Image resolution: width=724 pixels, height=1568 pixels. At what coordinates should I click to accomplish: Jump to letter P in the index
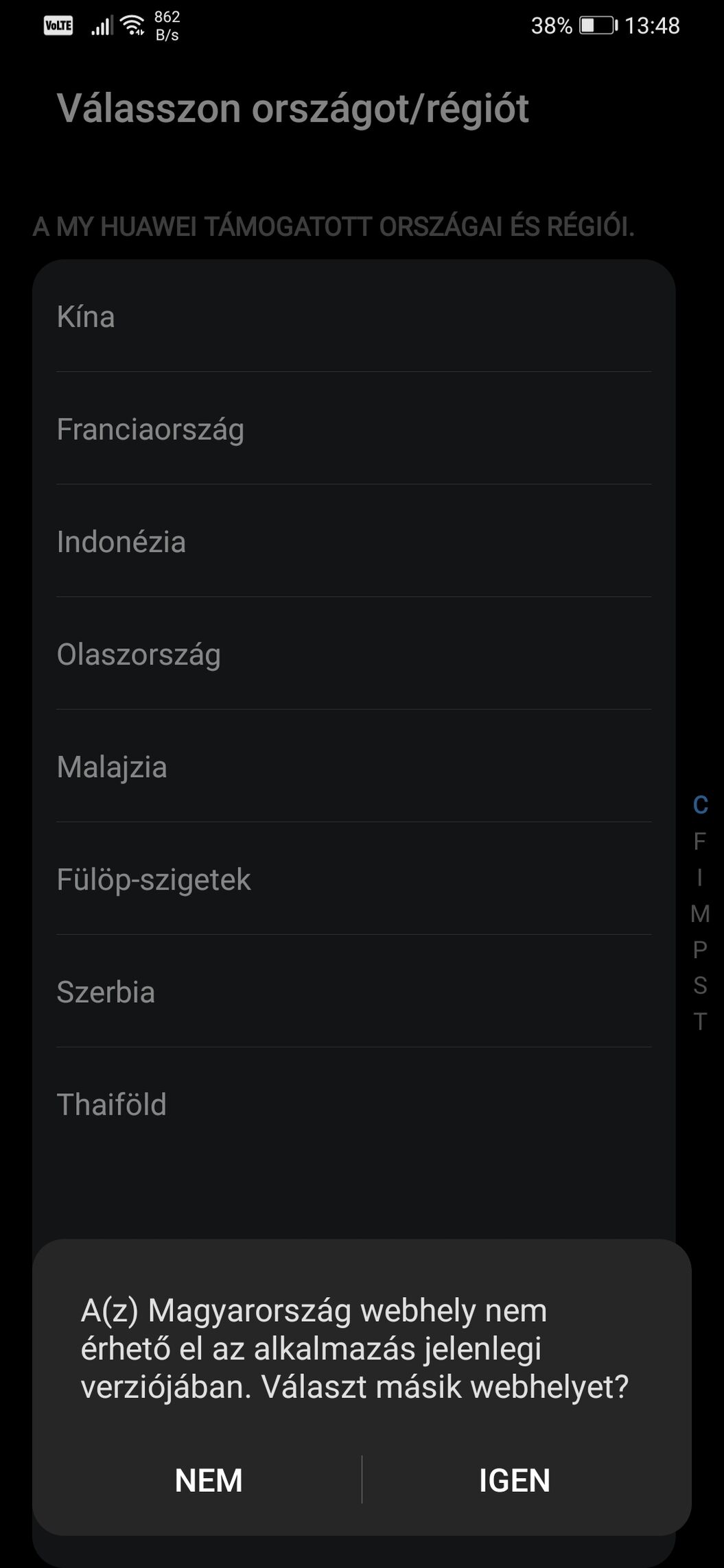pyautogui.click(x=699, y=949)
